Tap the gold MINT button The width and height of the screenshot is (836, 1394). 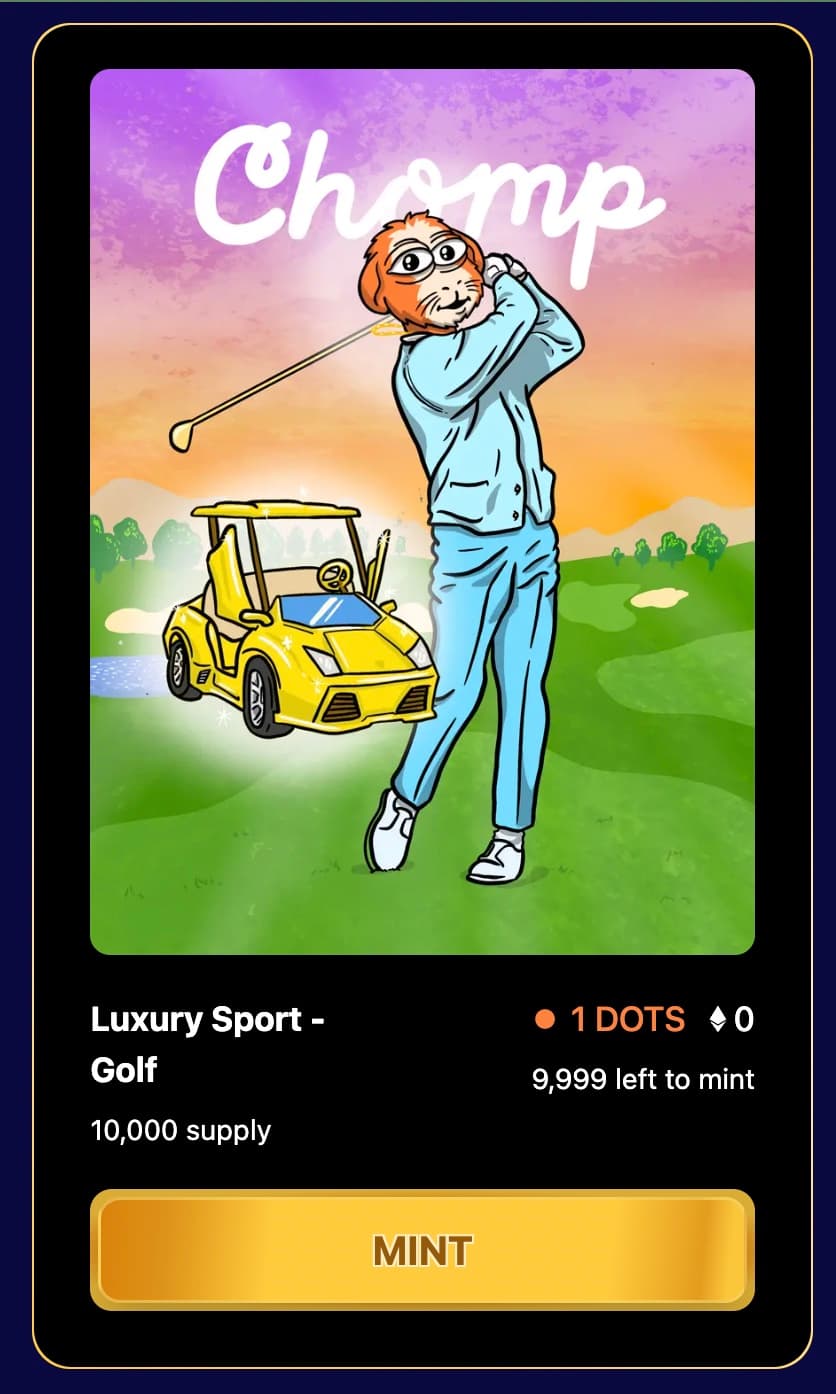[x=421, y=1250]
